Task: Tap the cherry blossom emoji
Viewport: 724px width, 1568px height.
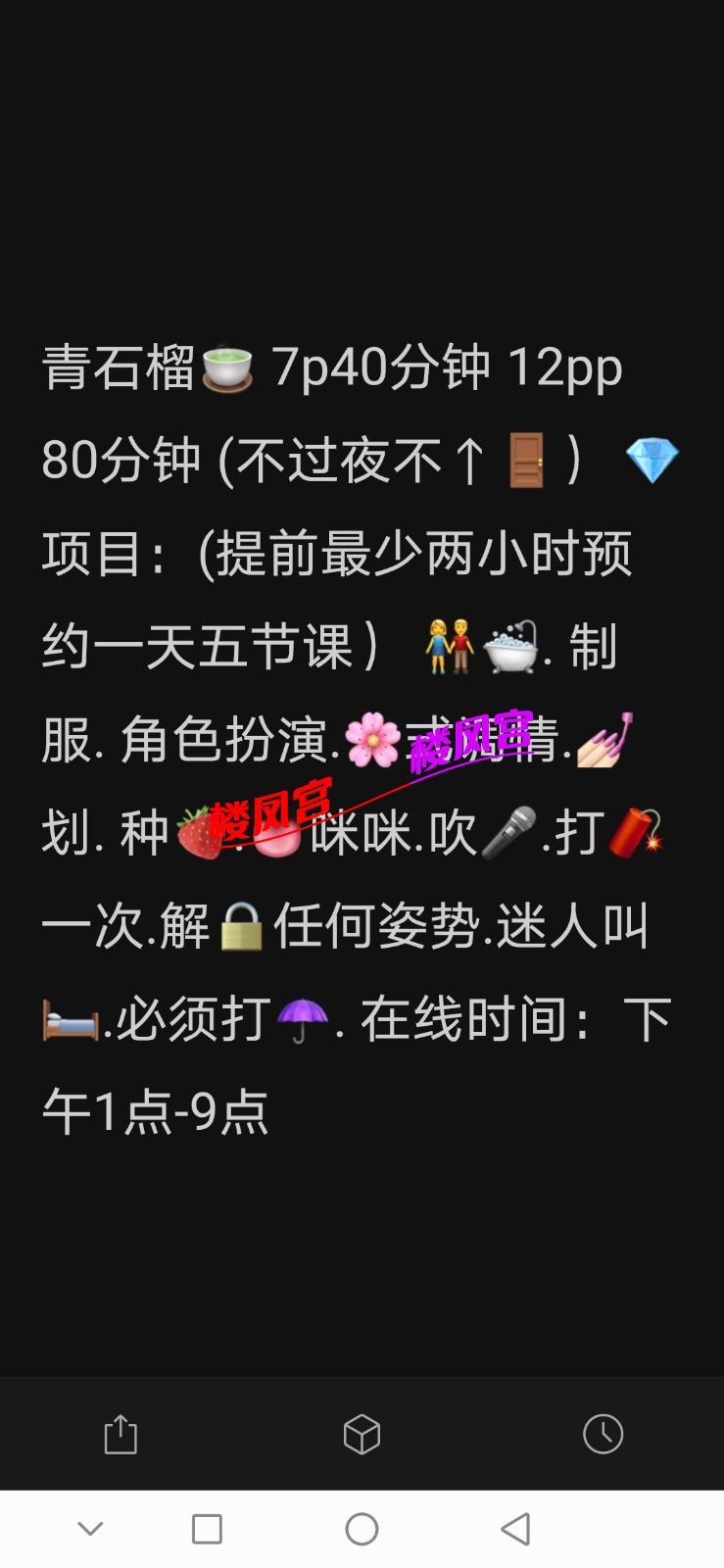Action: pos(372,741)
